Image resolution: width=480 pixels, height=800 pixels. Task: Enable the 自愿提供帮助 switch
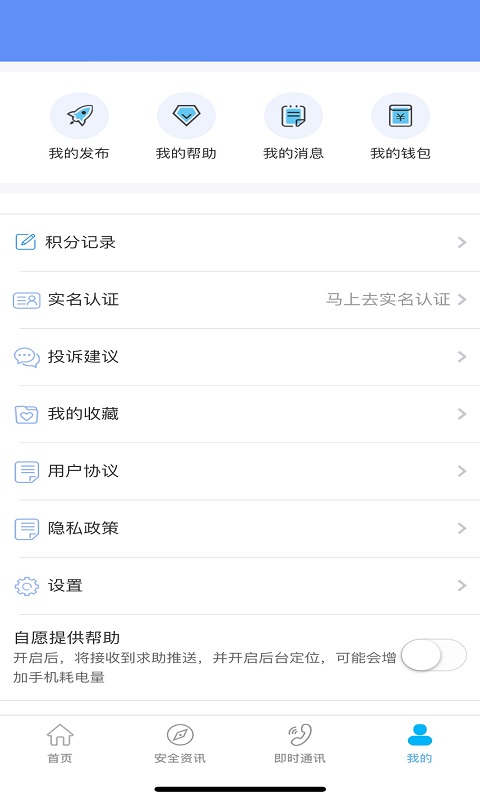pyautogui.click(x=434, y=656)
